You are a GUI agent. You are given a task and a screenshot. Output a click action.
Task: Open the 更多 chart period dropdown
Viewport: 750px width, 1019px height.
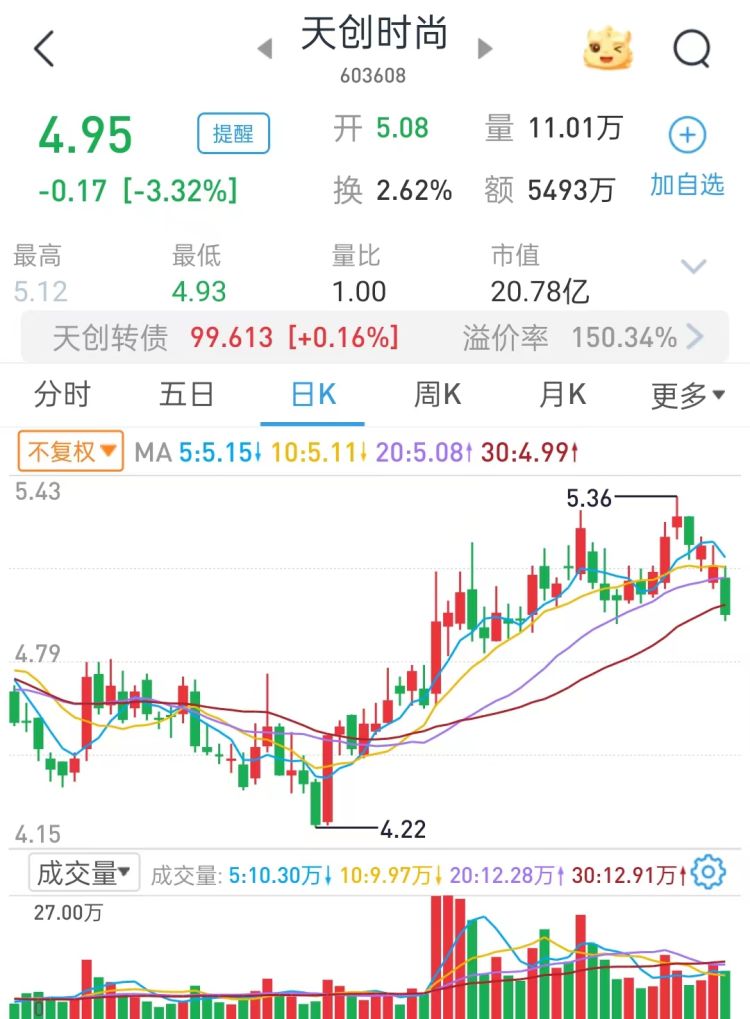(x=688, y=396)
